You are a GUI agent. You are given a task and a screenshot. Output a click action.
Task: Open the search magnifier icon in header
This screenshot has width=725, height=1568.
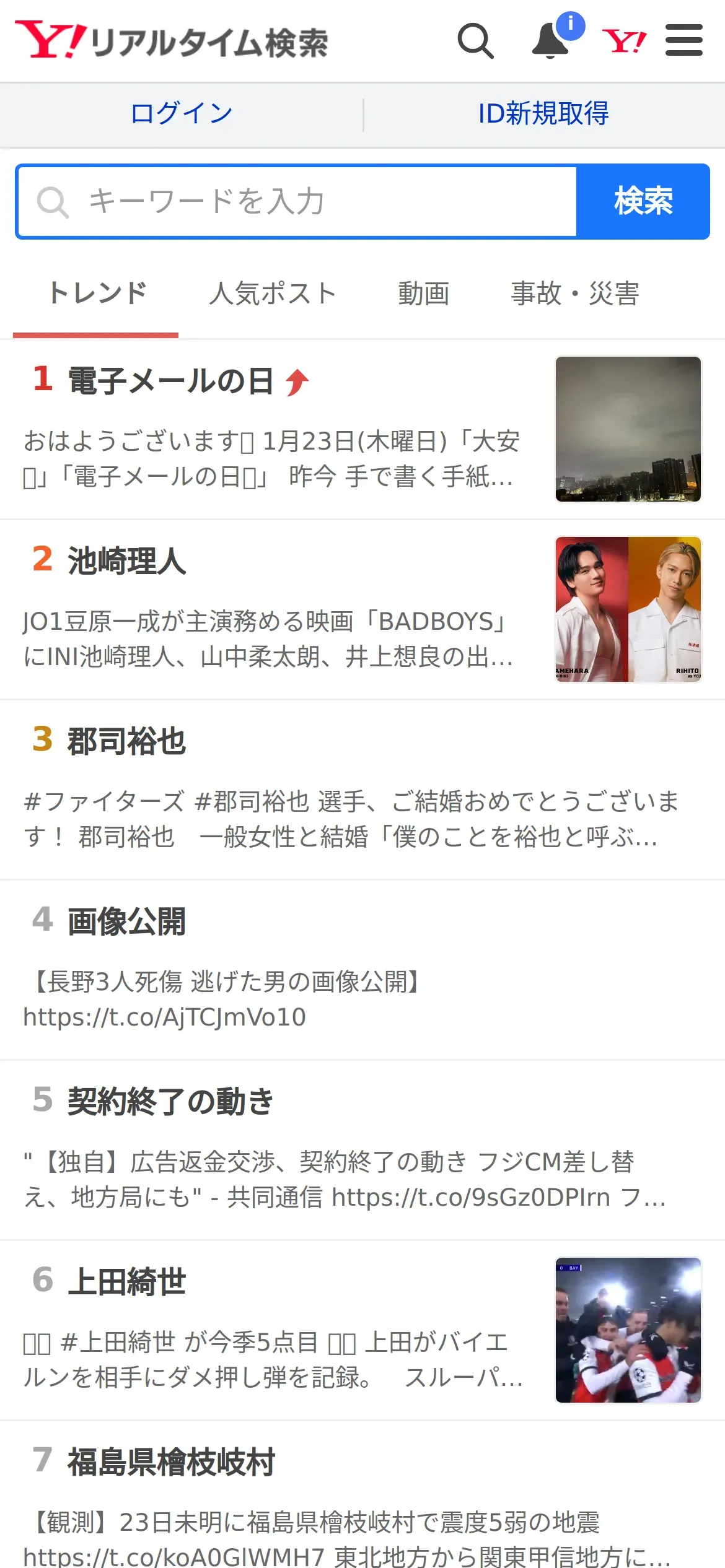(x=475, y=41)
